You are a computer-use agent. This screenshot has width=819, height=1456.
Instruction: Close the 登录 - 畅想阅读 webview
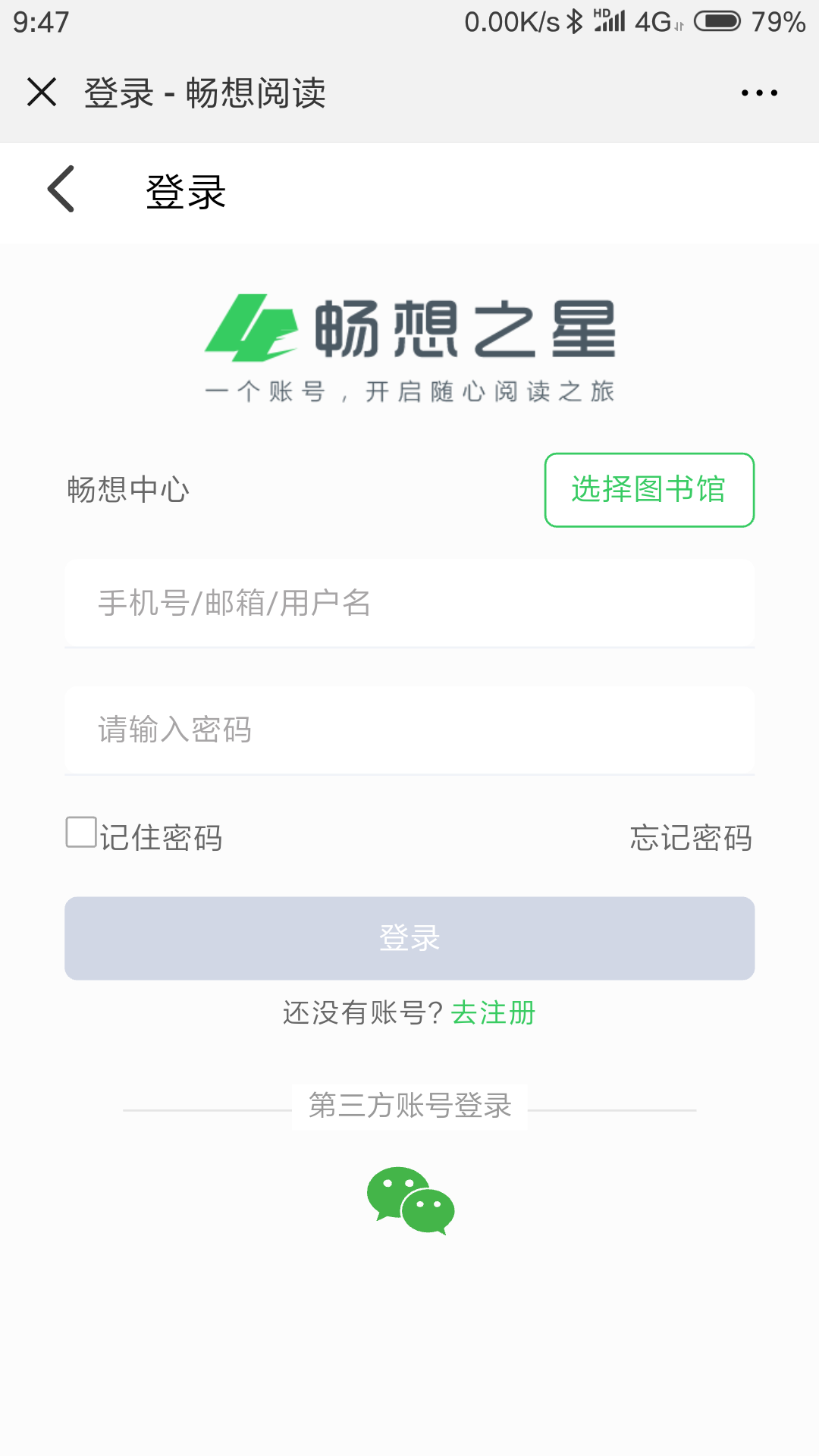(x=42, y=93)
